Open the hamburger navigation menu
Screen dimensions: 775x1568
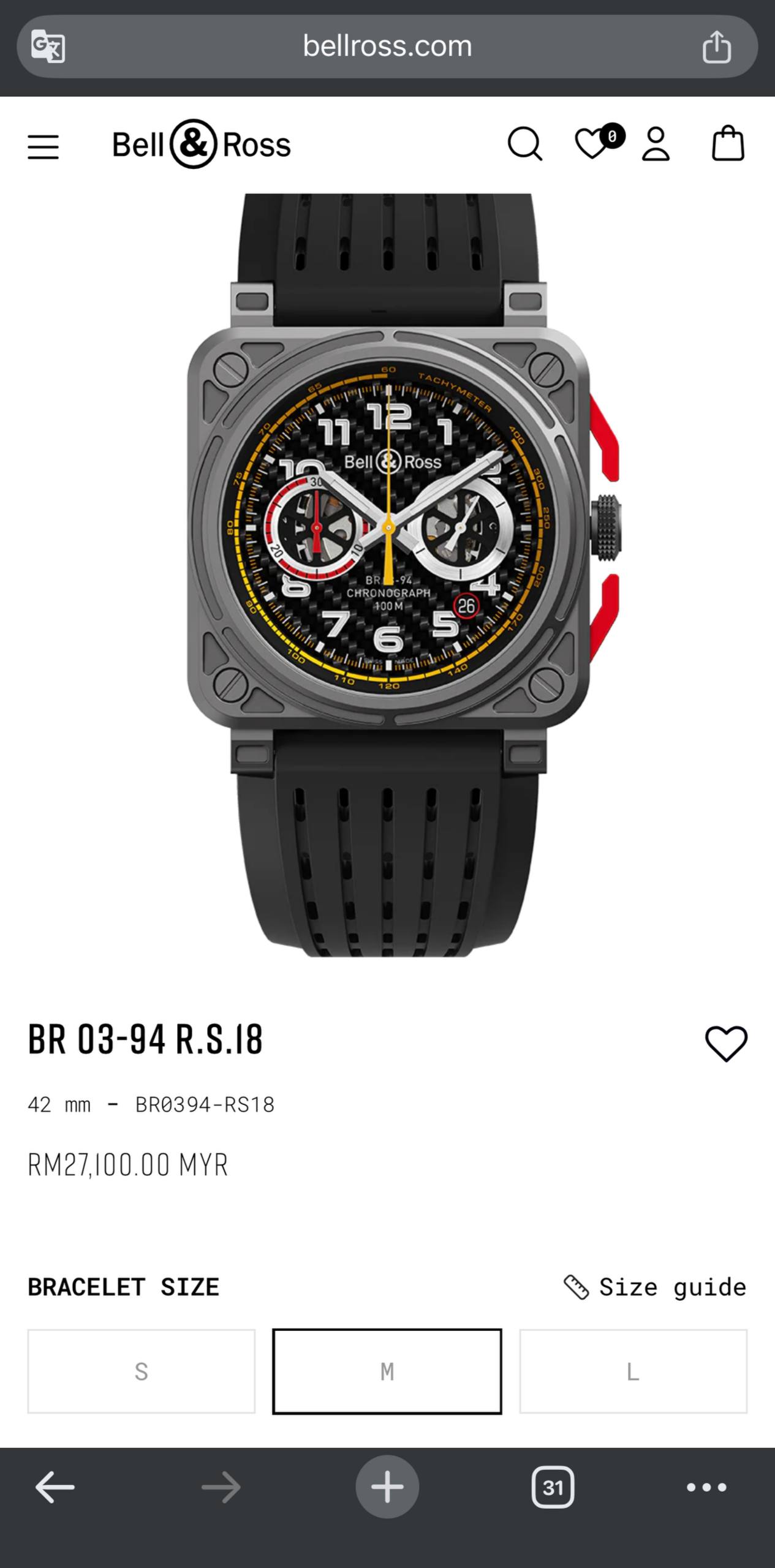click(x=43, y=147)
